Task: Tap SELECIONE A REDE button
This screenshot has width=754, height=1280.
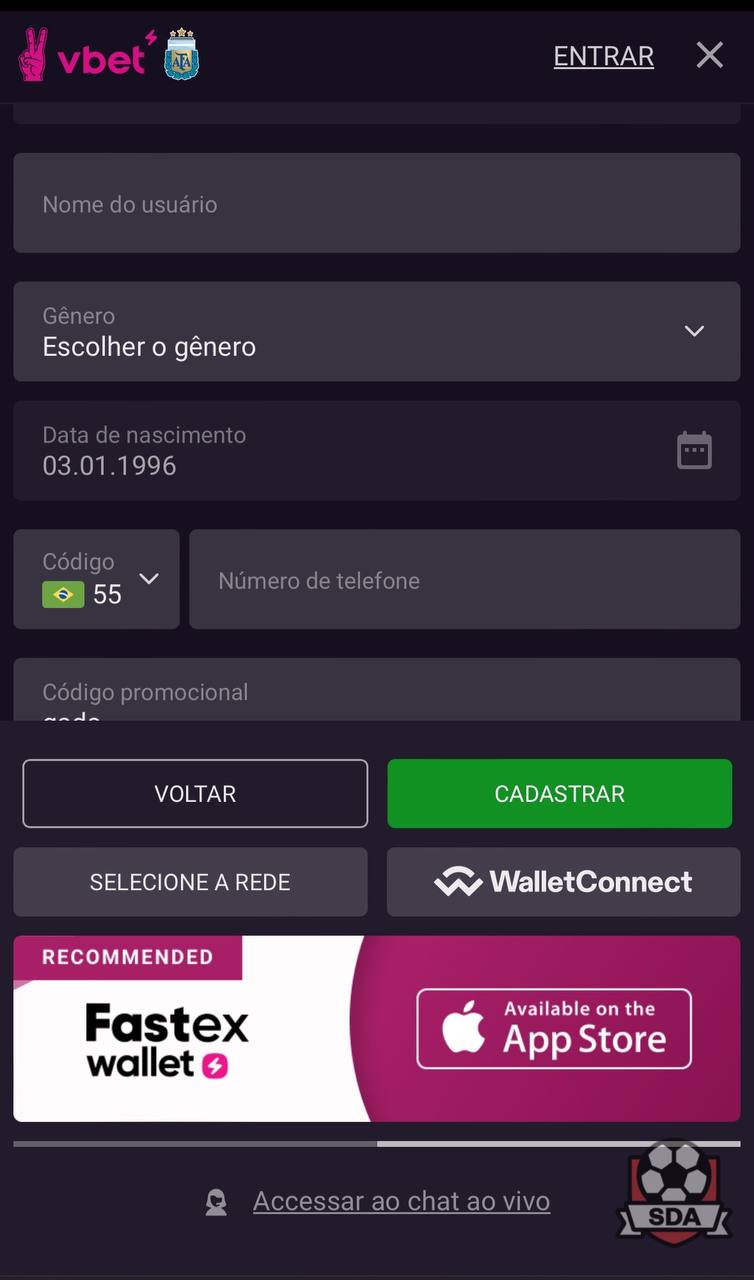Action: [190, 882]
